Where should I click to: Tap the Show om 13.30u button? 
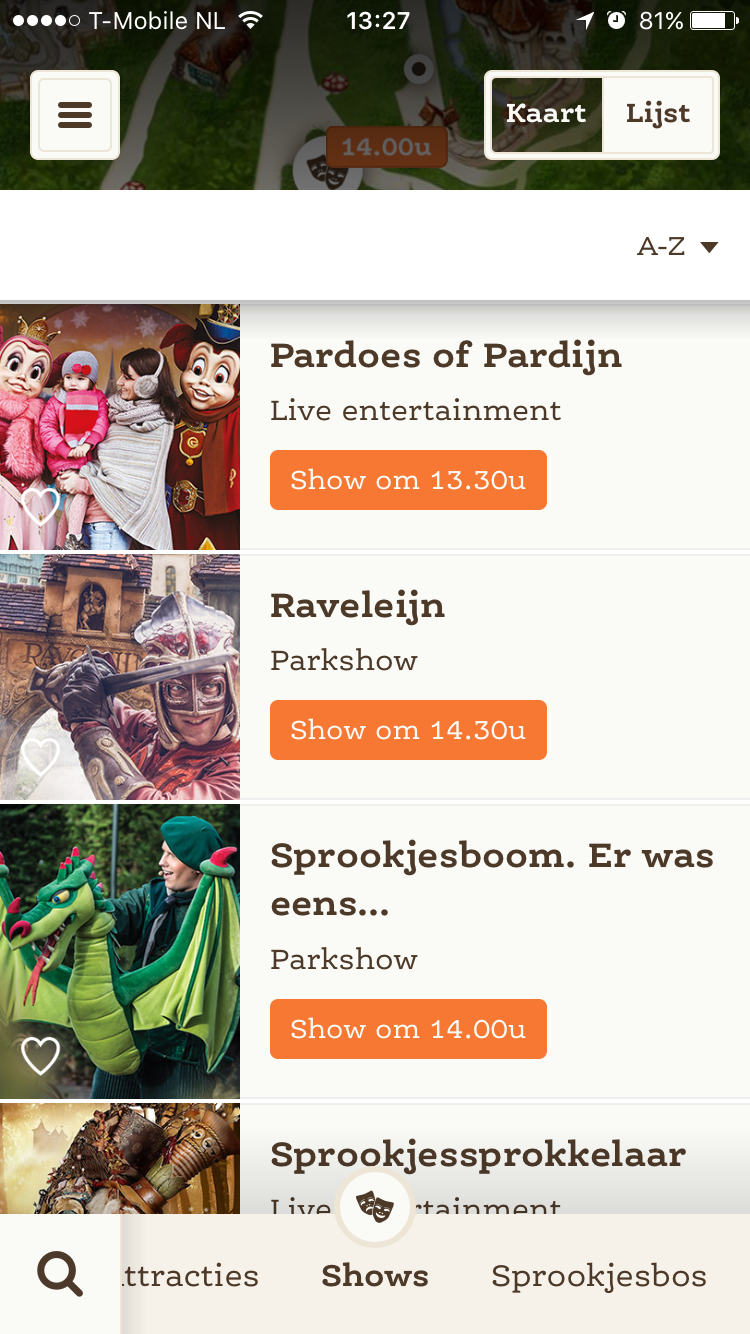408,480
